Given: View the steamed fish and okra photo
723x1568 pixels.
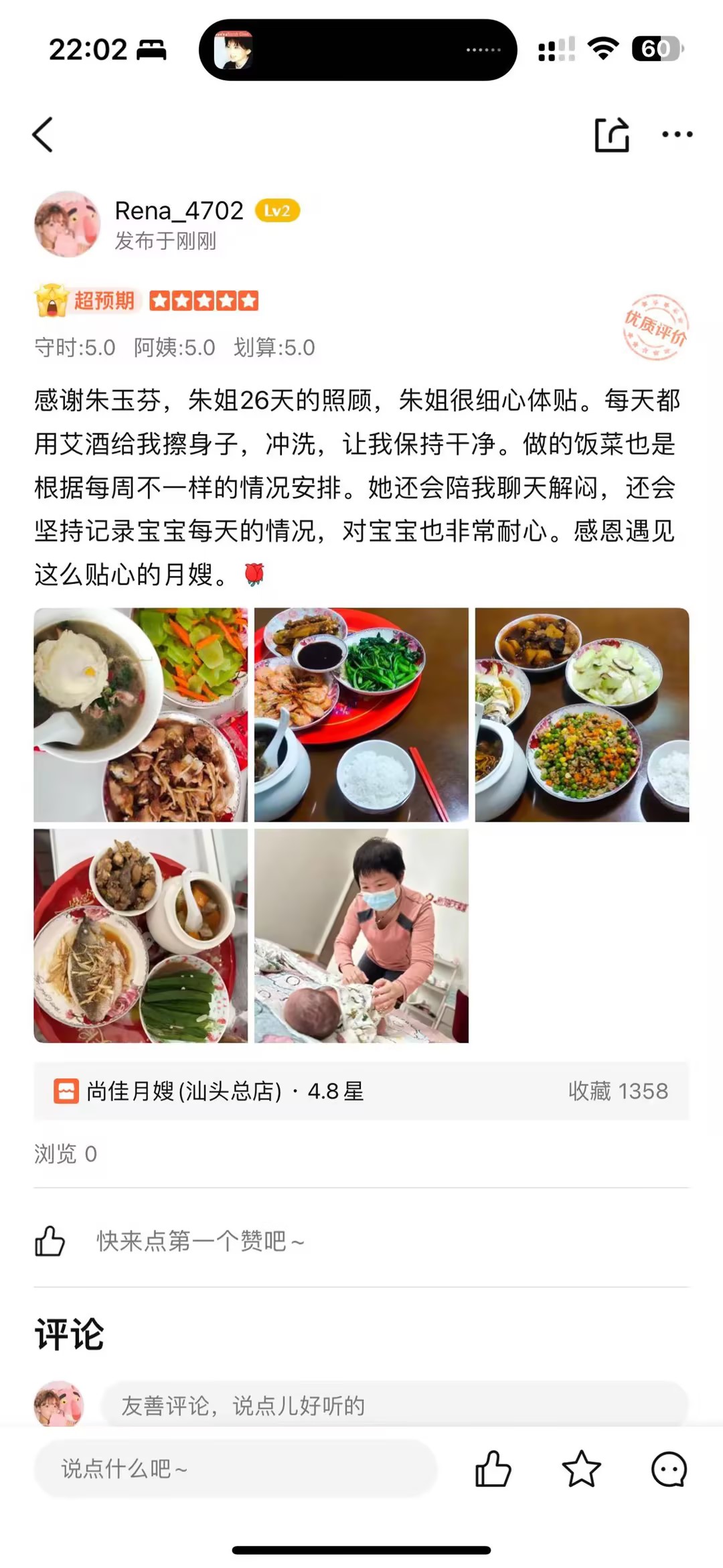Looking at the screenshot, I should (x=141, y=936).
